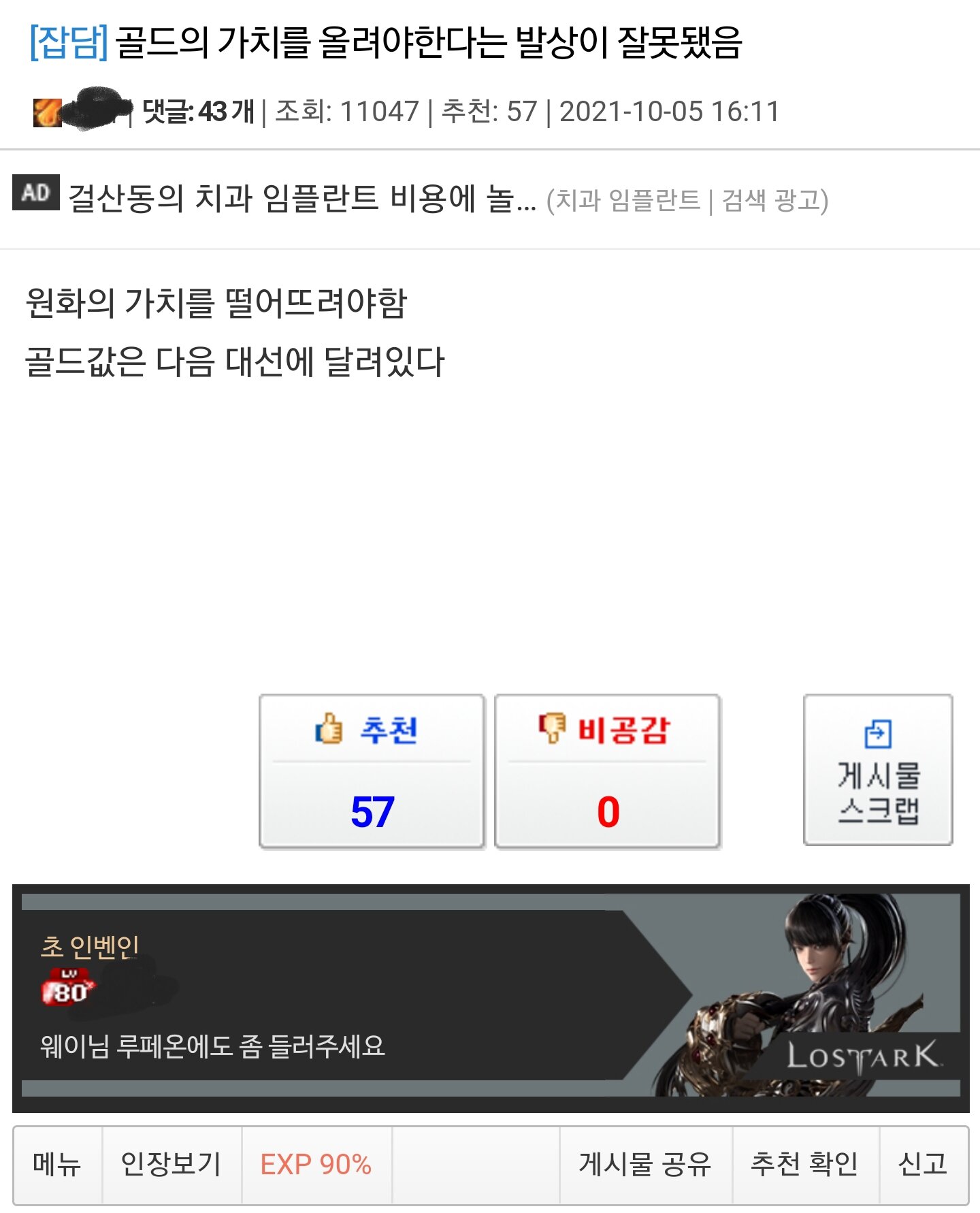Open the 43 comments link
This screenshot has width=980, height=1213.
[x=198, y=111]
